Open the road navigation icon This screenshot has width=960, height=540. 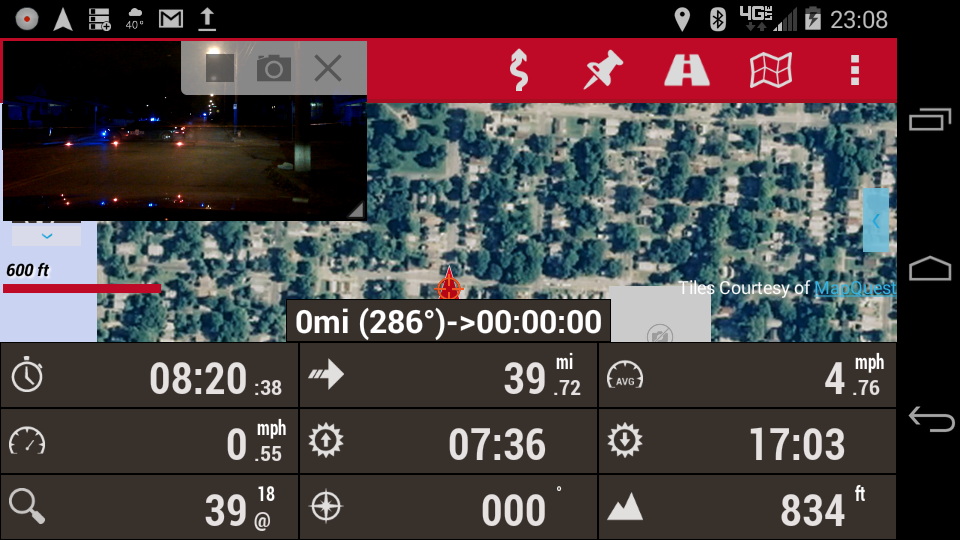pyautogui.click(x=687, y=70)
